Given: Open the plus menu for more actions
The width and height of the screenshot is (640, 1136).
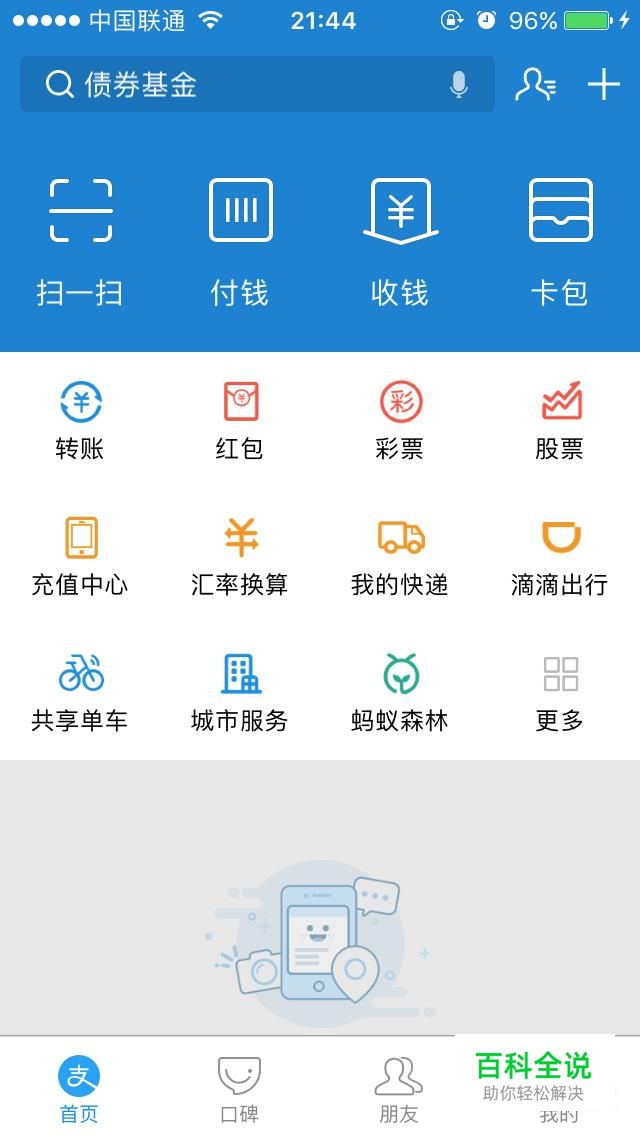Looking at the screenshot, I should click(604, 85).
